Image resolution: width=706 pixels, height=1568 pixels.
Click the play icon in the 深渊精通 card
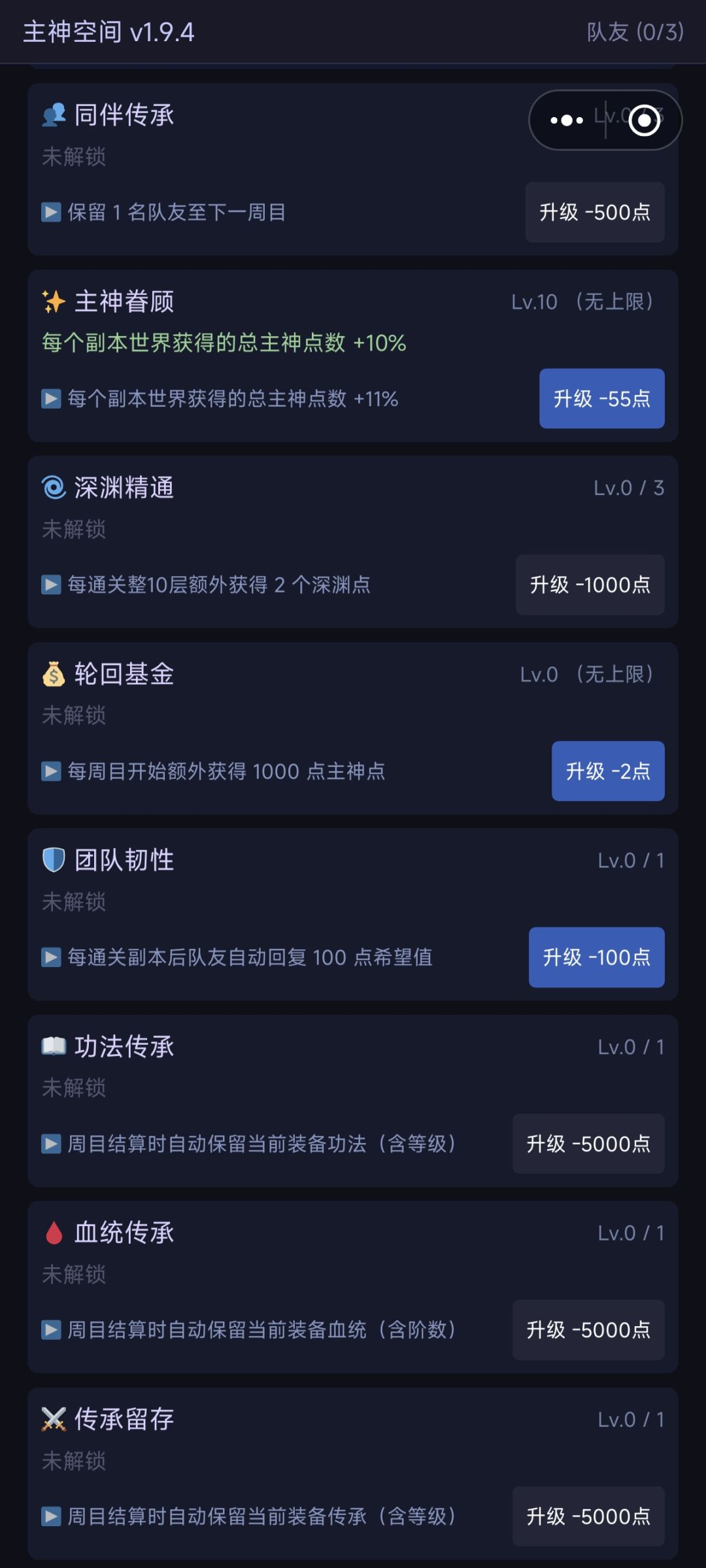[x=51, y=585]
